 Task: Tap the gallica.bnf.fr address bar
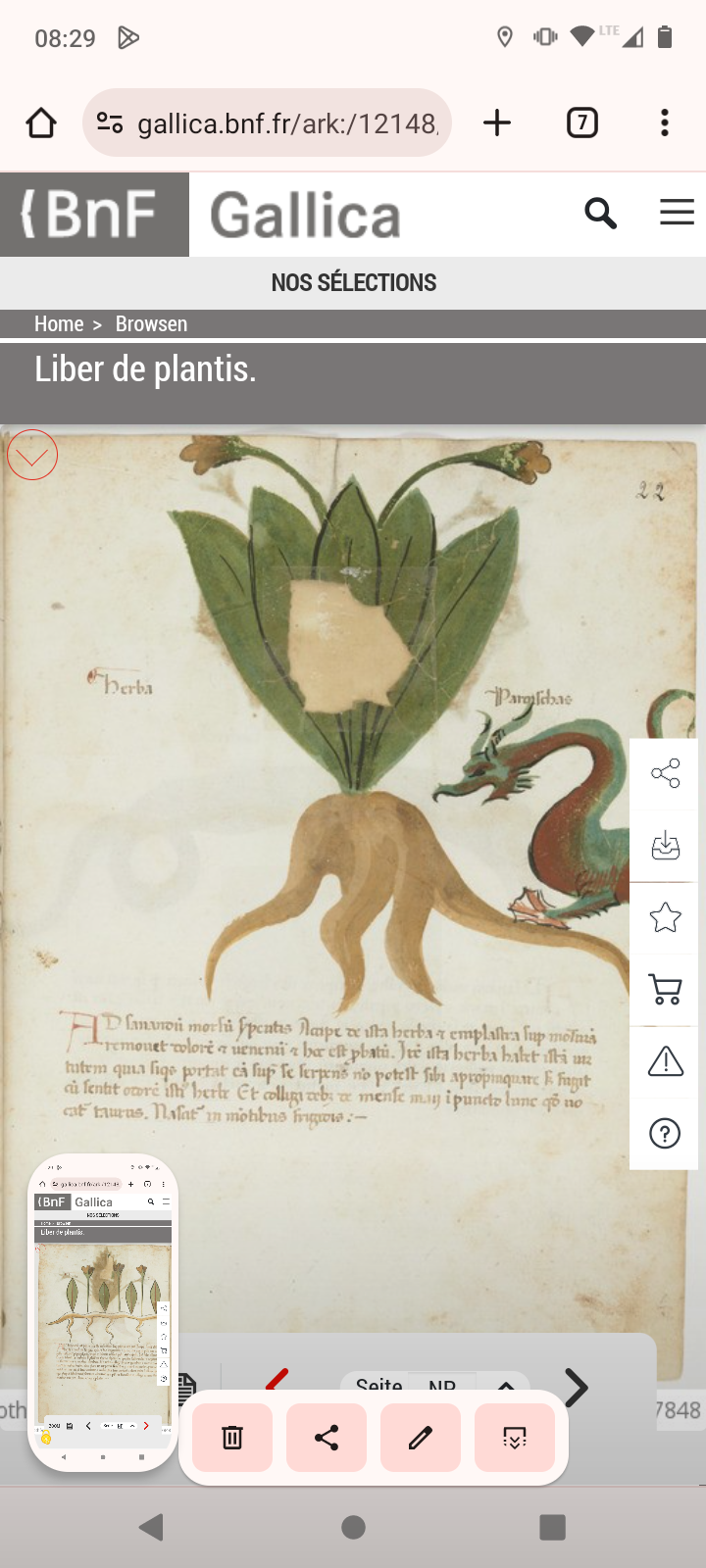point(267,123)
